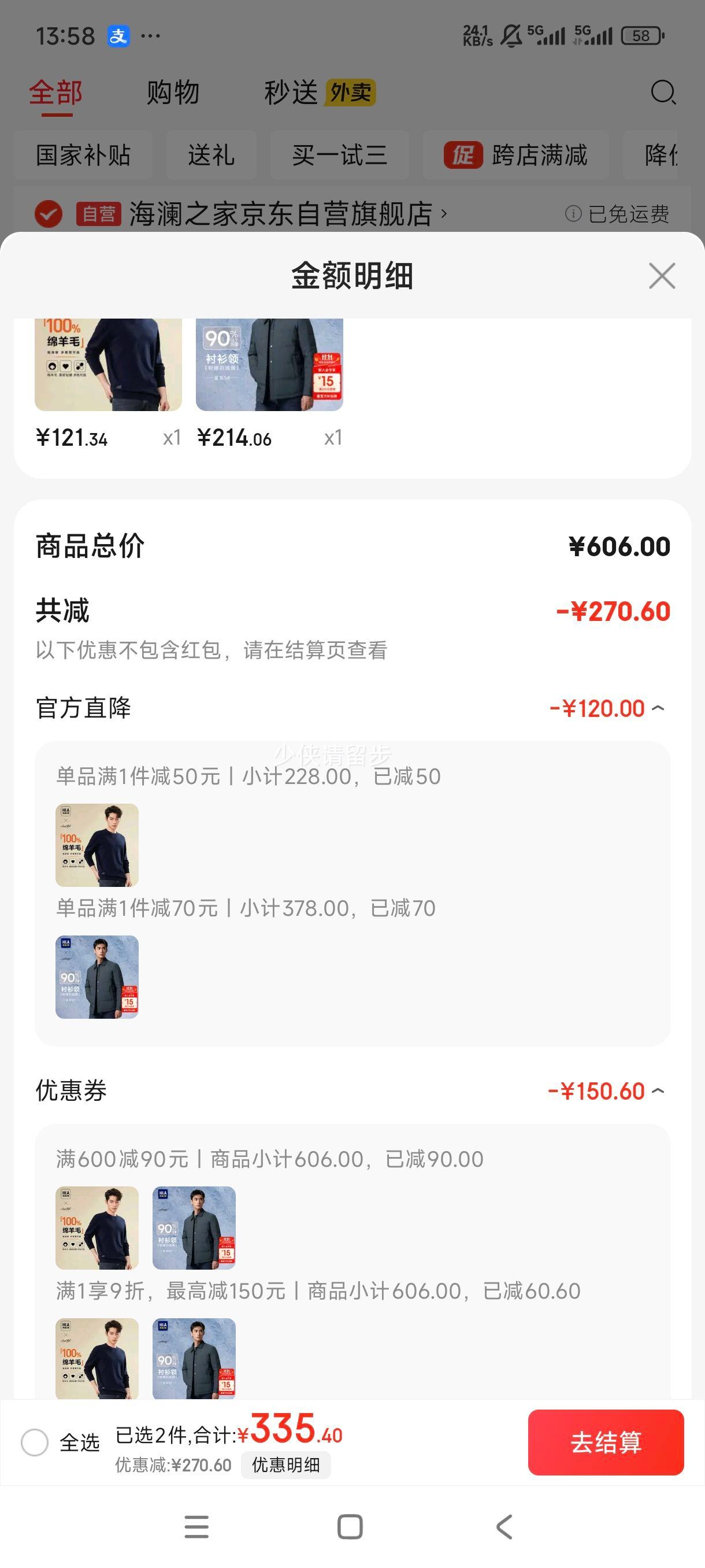This screenshot has height=1568, width=705.
Task: Tap 去结算 to check out
Action: coord(605,1442)
